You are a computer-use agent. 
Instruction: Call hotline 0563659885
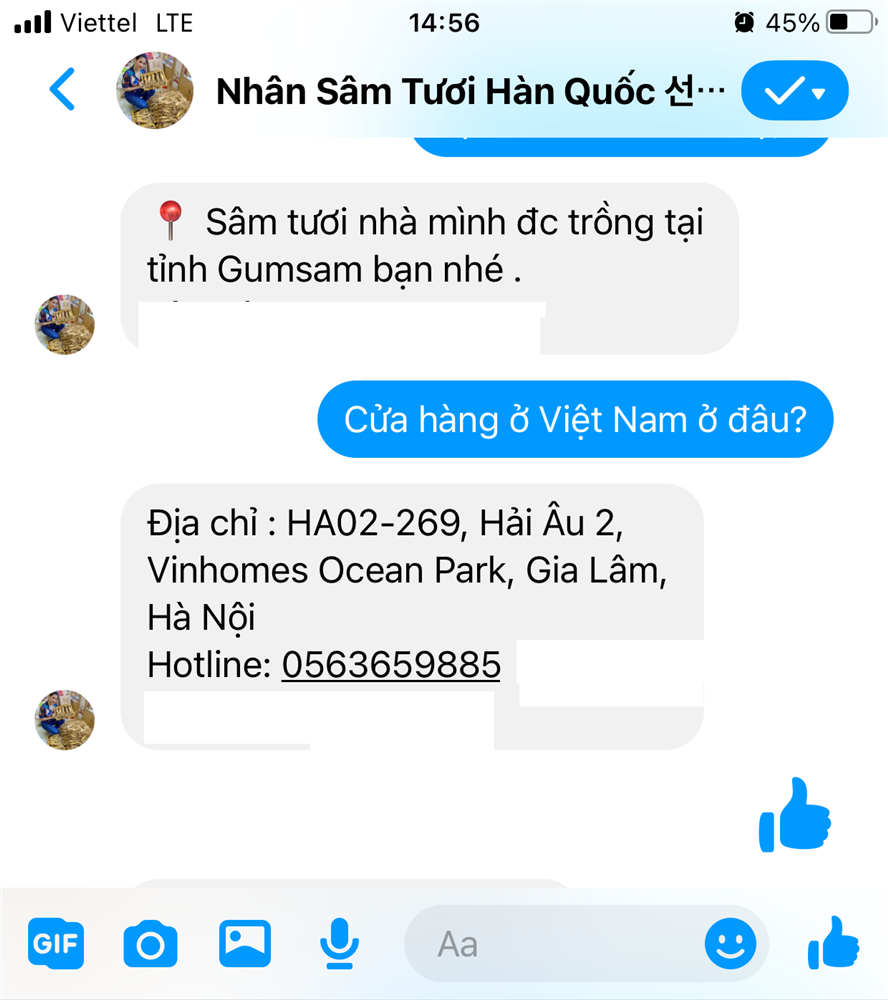[391, 664]
